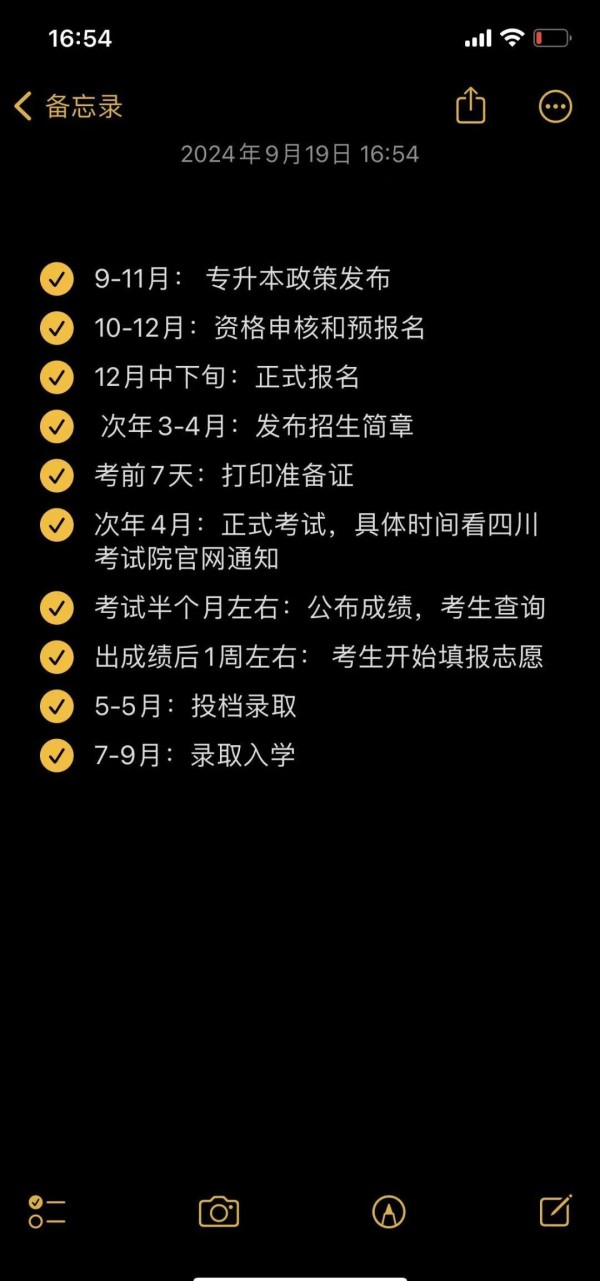This screenshot has width=600, height=1281.
Task: Uncheck 出成绩后1周左右 填报志愿 item
Action: pyautogui.click(x=56, y=656)
